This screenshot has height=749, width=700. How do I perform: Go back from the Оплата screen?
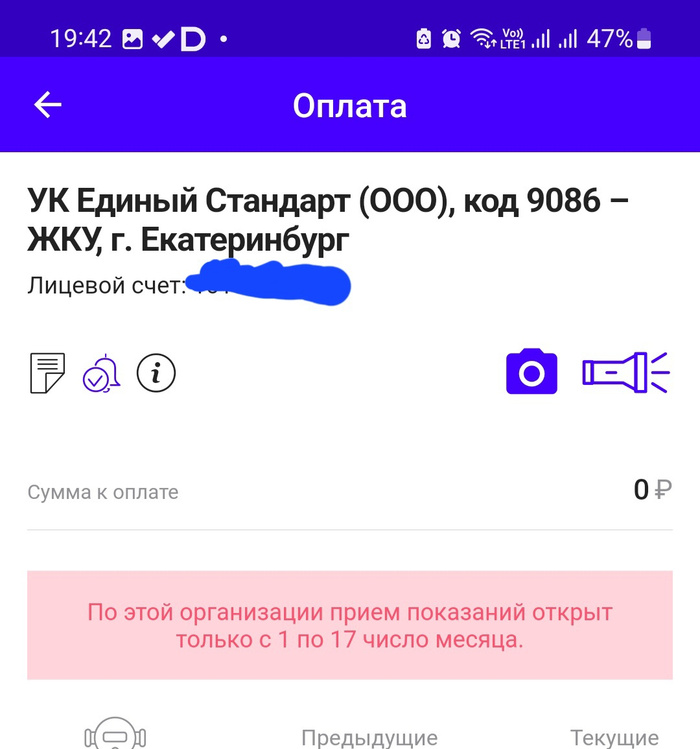click(48, 105)
